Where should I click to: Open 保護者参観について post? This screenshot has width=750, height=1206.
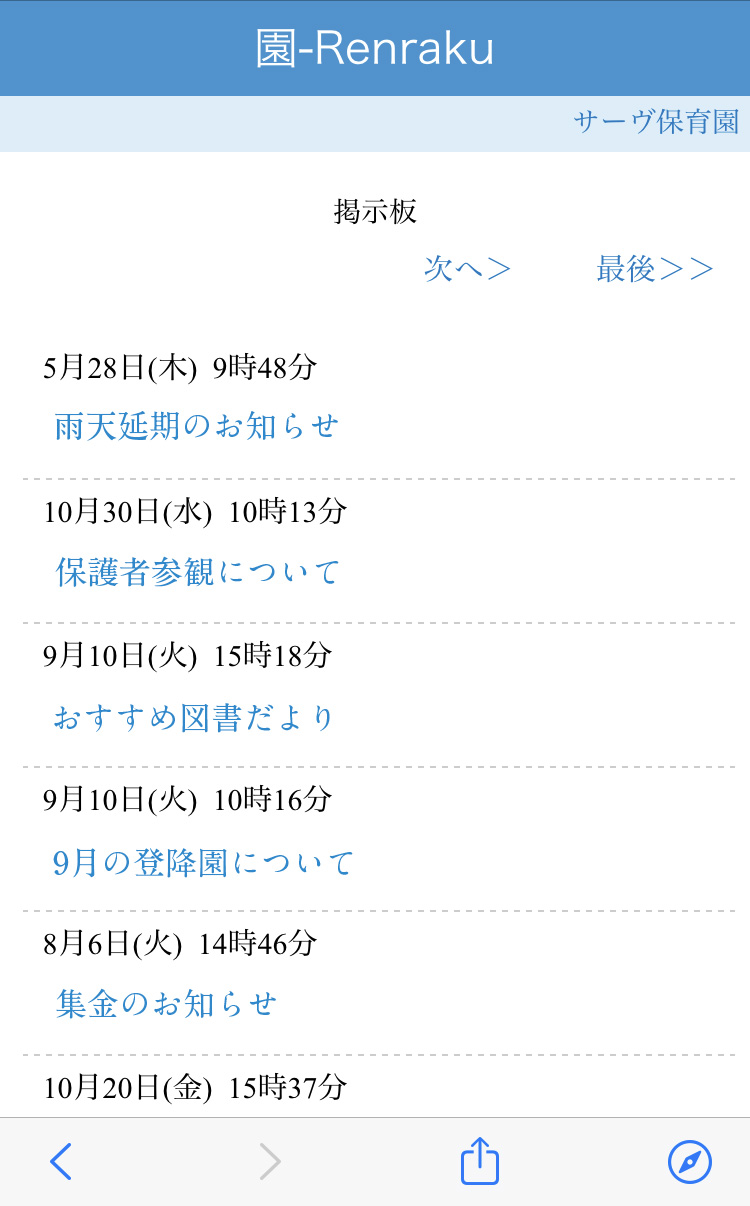coord(198,572)
